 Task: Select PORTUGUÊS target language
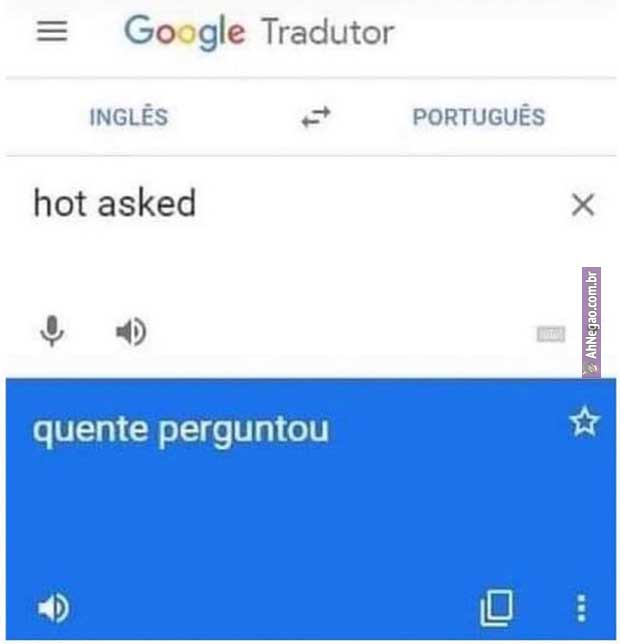(479, 116)
